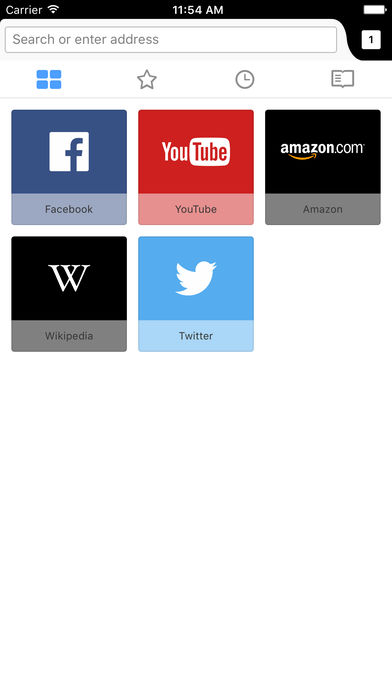Open the Amazon tile

click(323, 167)
